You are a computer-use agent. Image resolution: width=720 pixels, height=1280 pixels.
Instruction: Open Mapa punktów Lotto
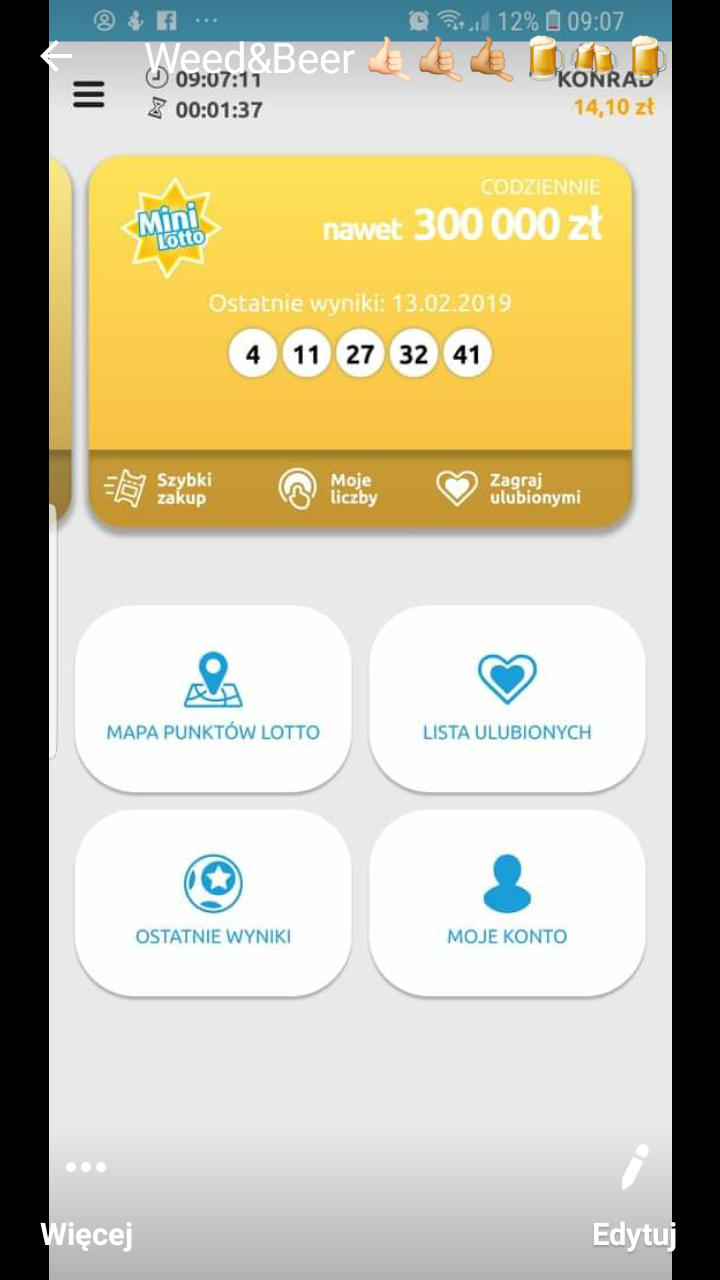point(213,698)
